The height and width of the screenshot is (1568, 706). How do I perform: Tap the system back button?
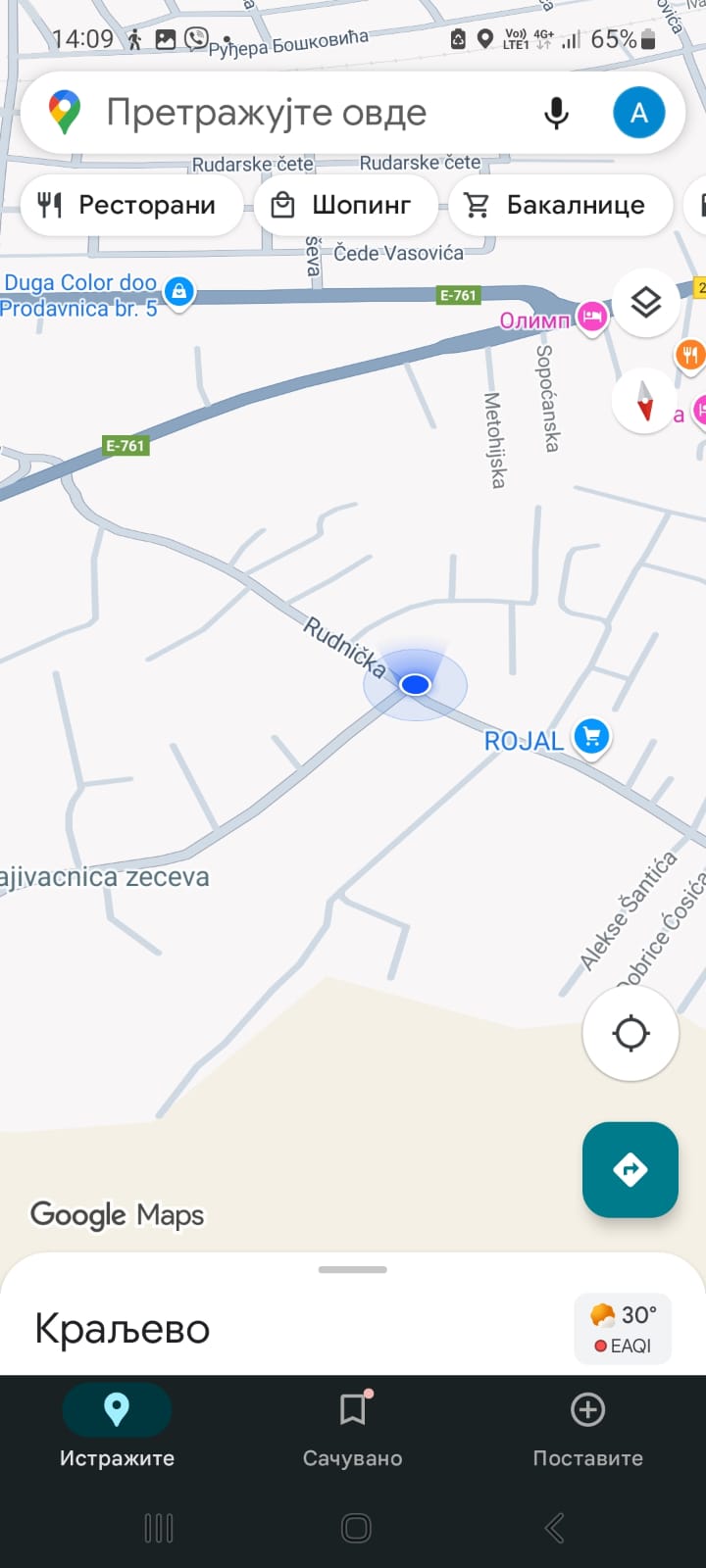click(554, 1528)
